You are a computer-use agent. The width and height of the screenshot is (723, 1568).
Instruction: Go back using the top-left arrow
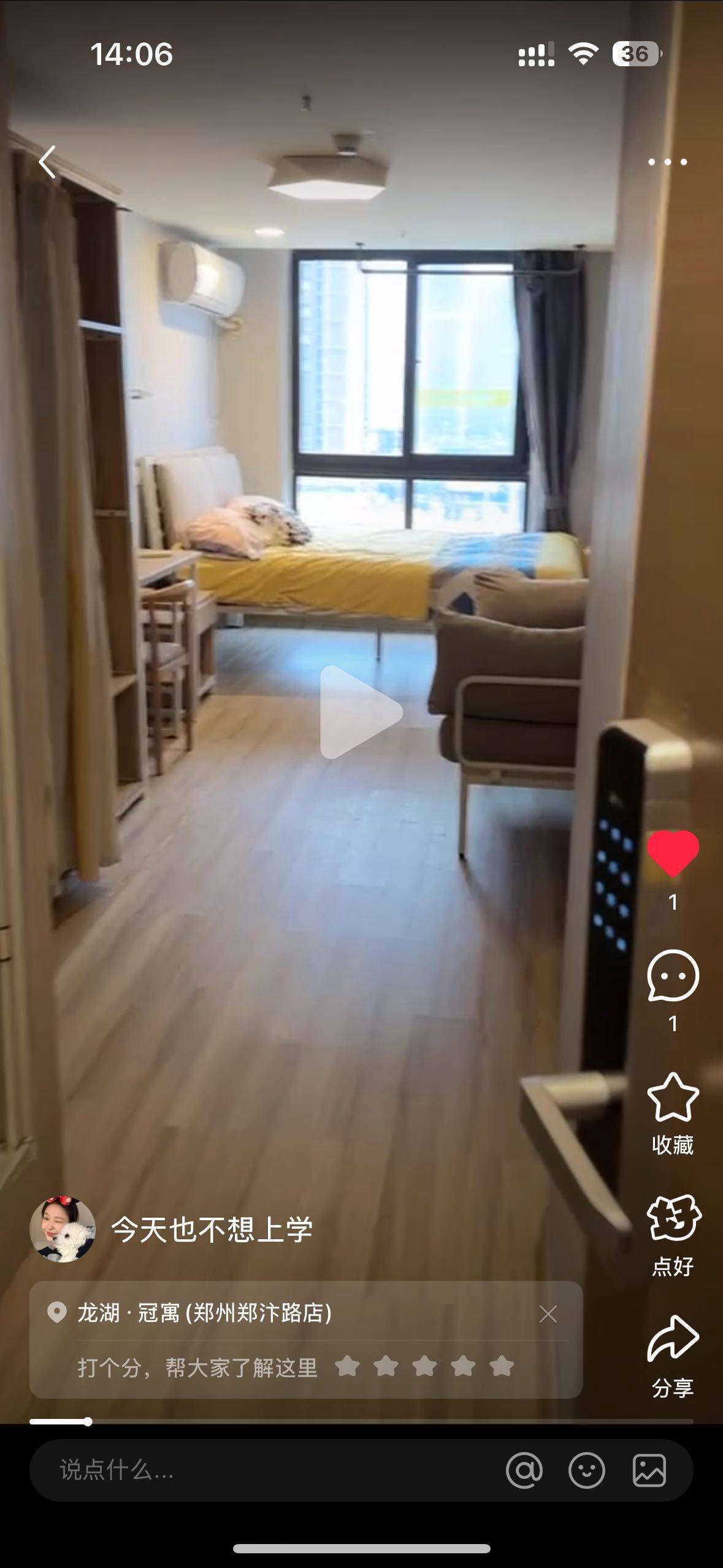coord(47,162)
